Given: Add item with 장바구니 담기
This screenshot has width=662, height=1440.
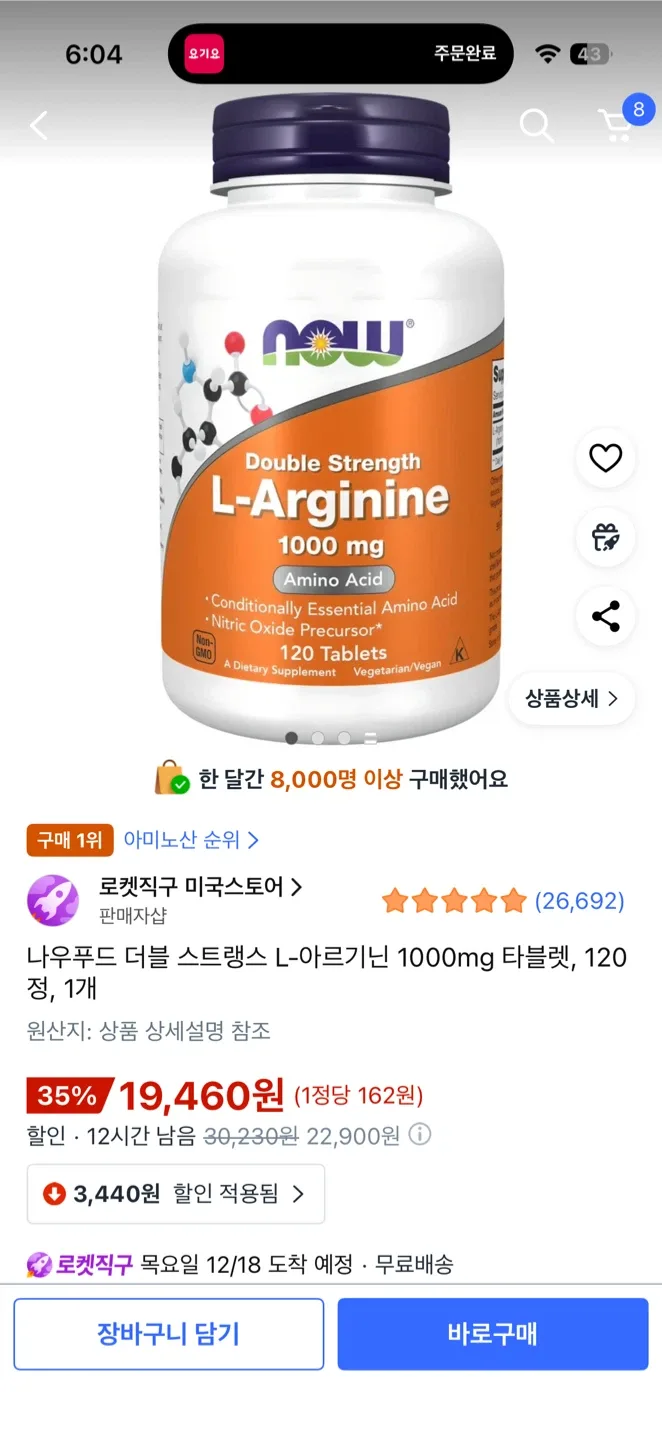Looking at the screenshot, I should point(169,1333).
